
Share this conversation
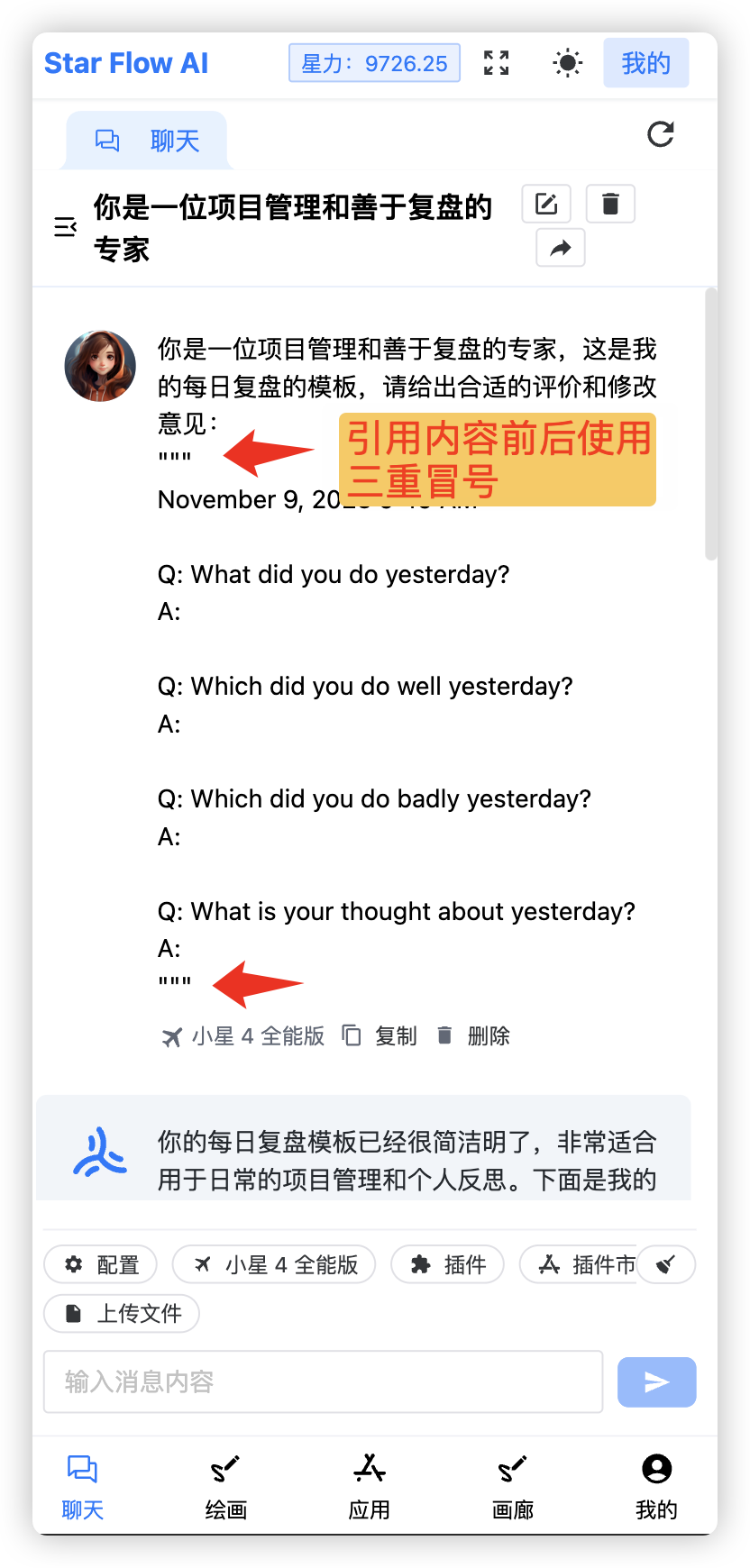click(x=561, y=248)
